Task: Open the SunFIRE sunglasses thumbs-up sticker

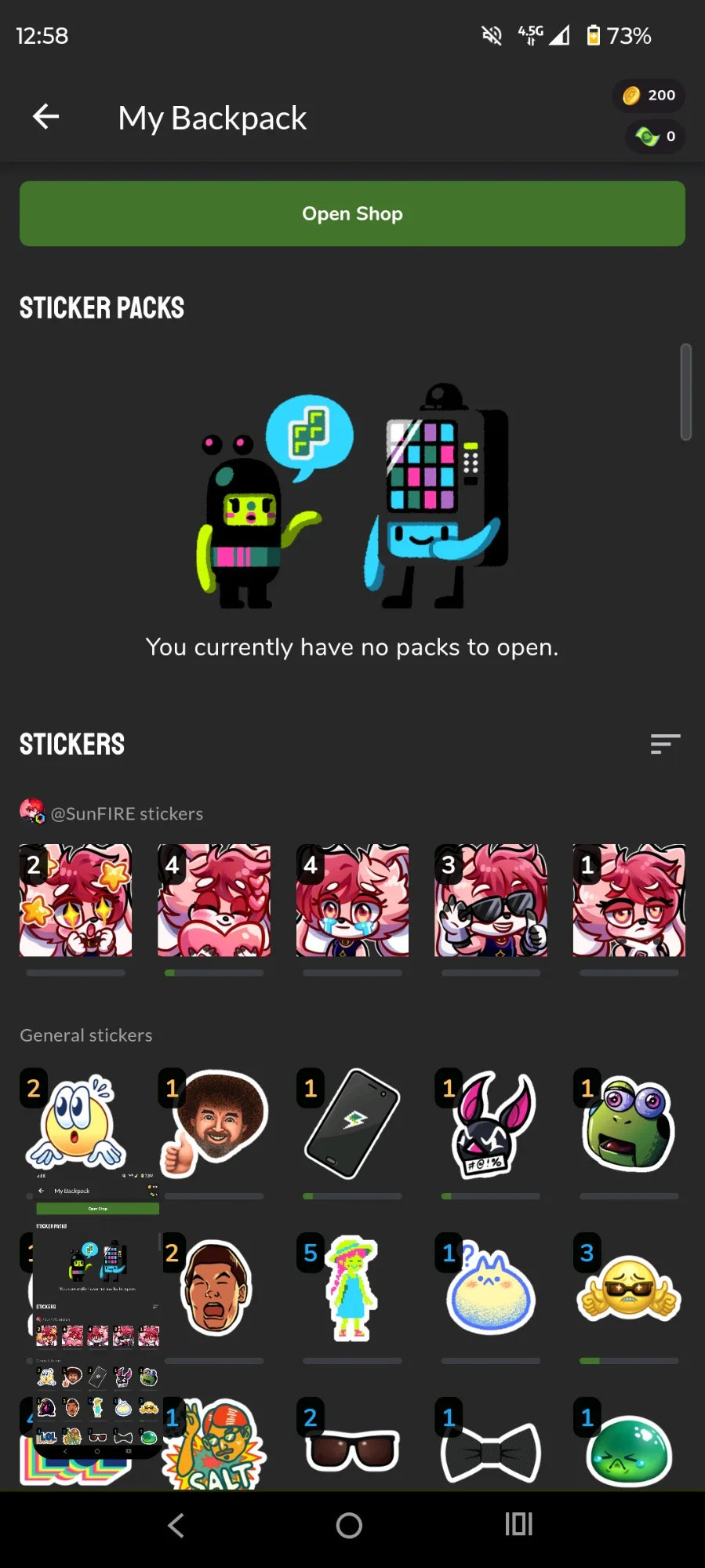Action: (x=491, y=900)
